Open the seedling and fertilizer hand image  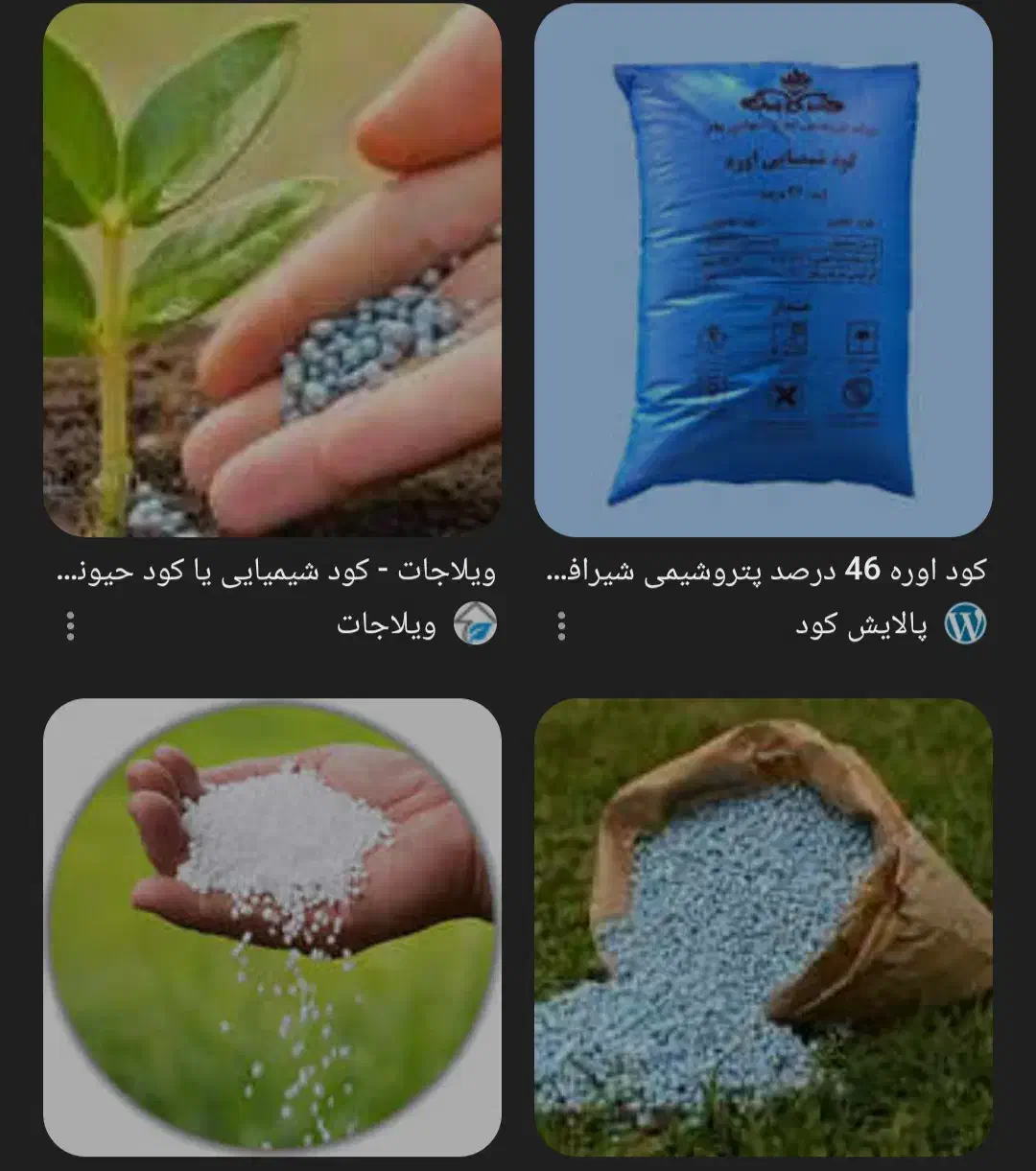point(271,269)
